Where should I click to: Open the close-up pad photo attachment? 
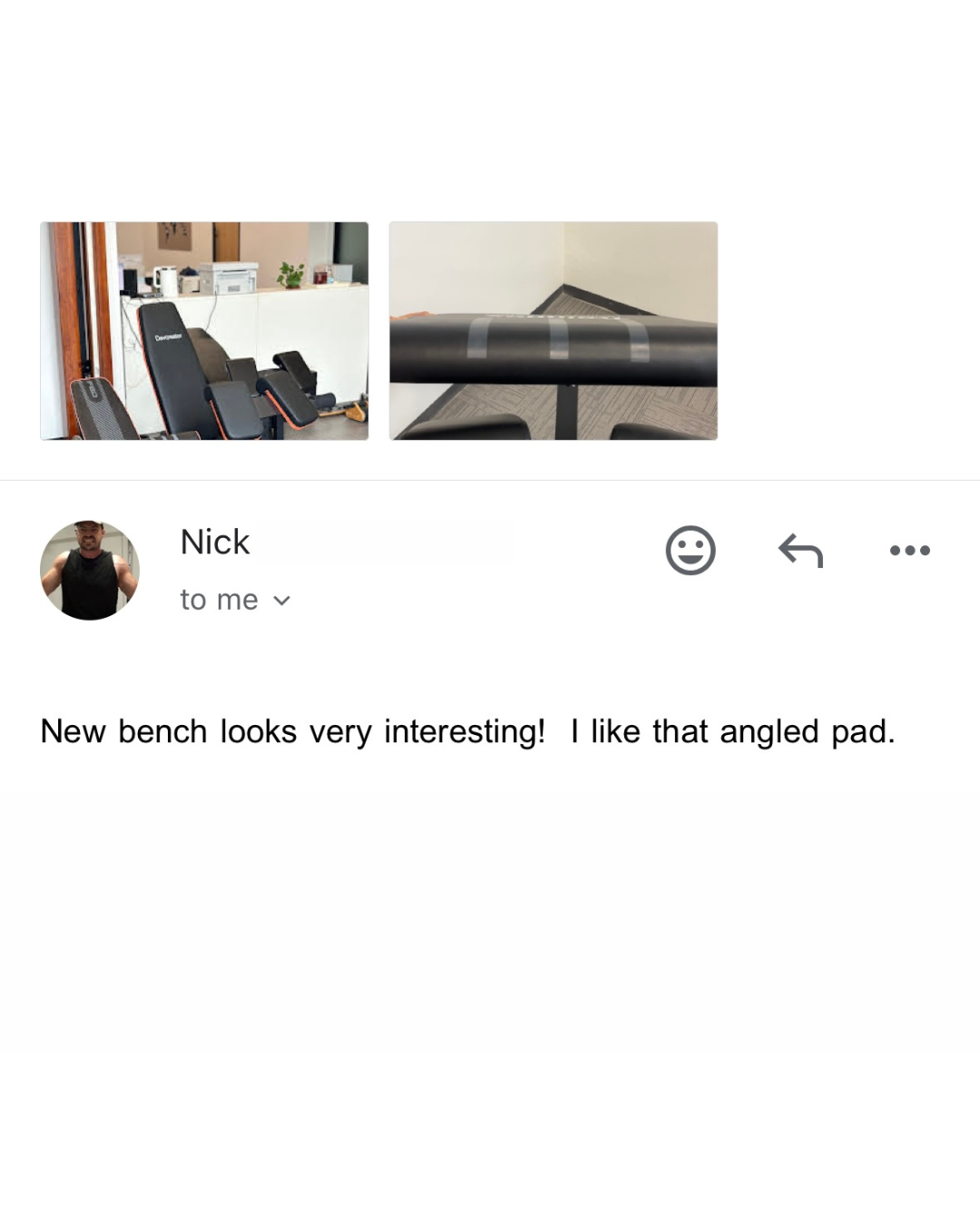coord(554,331)
